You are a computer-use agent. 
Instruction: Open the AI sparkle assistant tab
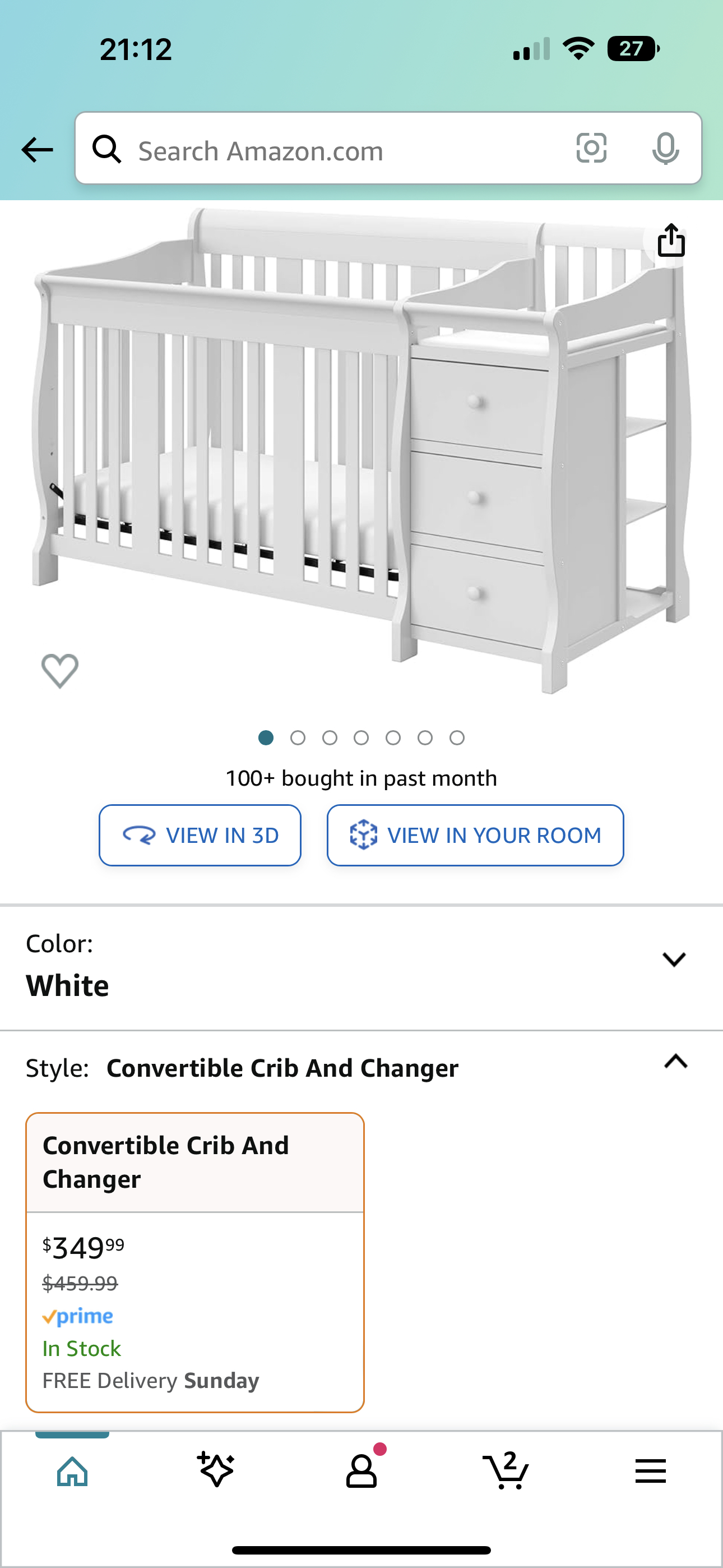216,1470
